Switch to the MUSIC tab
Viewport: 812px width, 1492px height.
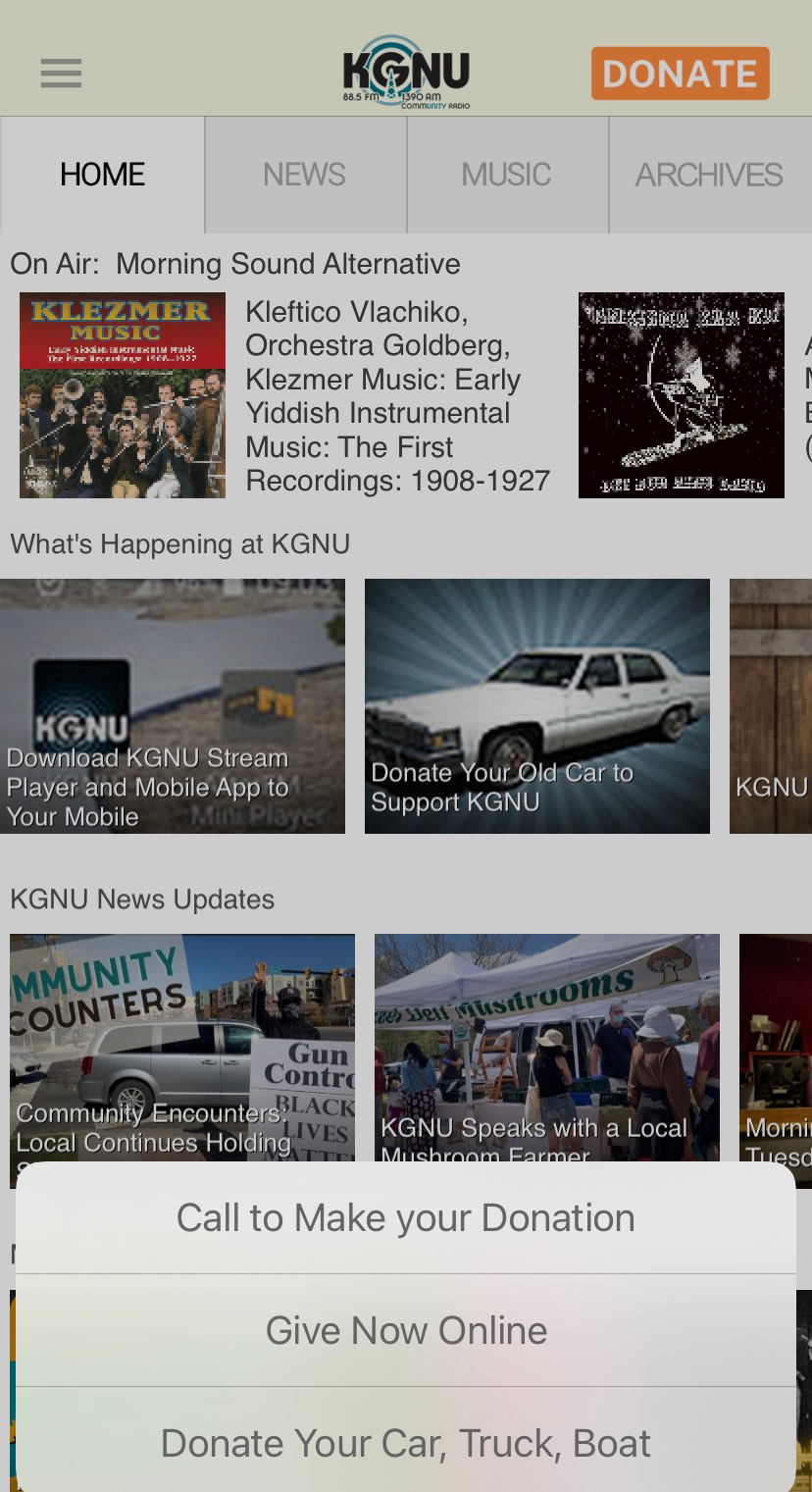tap(507, 175)
